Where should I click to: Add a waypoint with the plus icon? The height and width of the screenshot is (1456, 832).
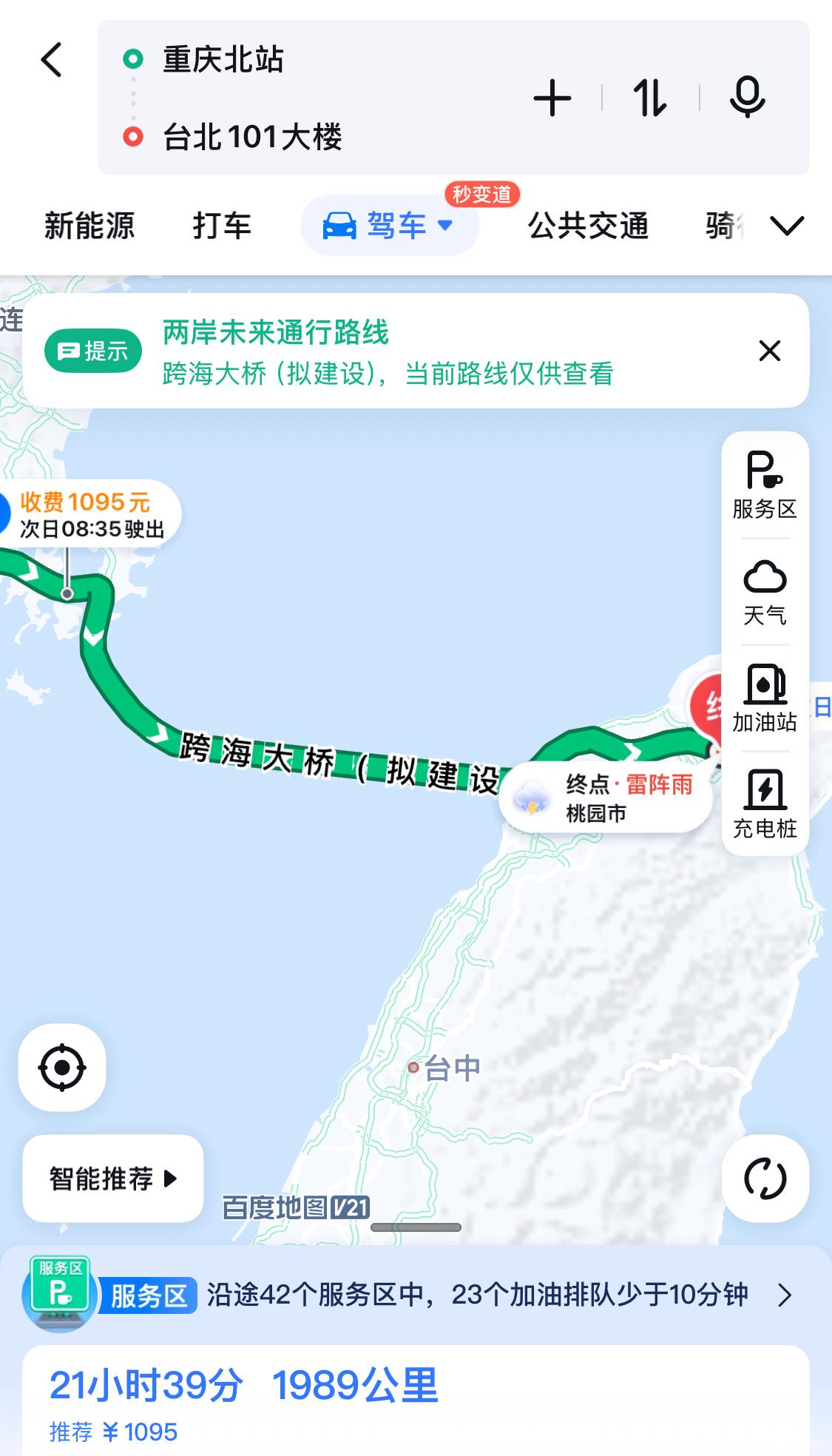(551, 98)
